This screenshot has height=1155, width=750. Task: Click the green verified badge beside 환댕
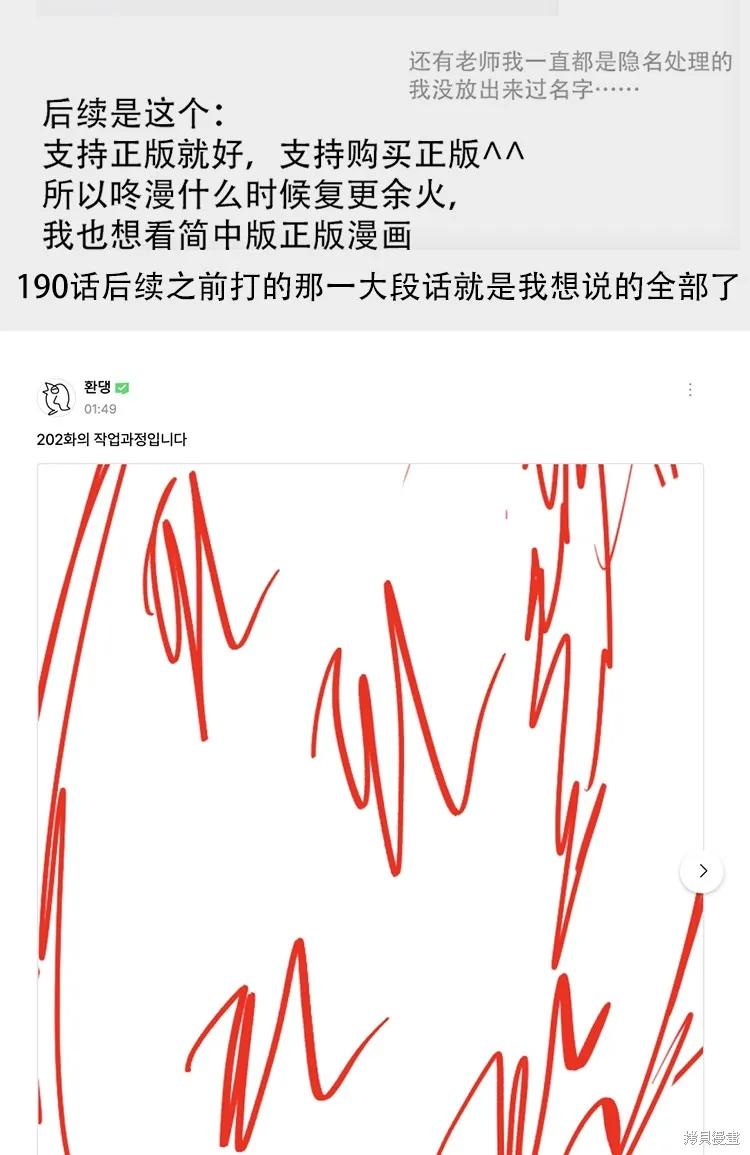(124, 390)
